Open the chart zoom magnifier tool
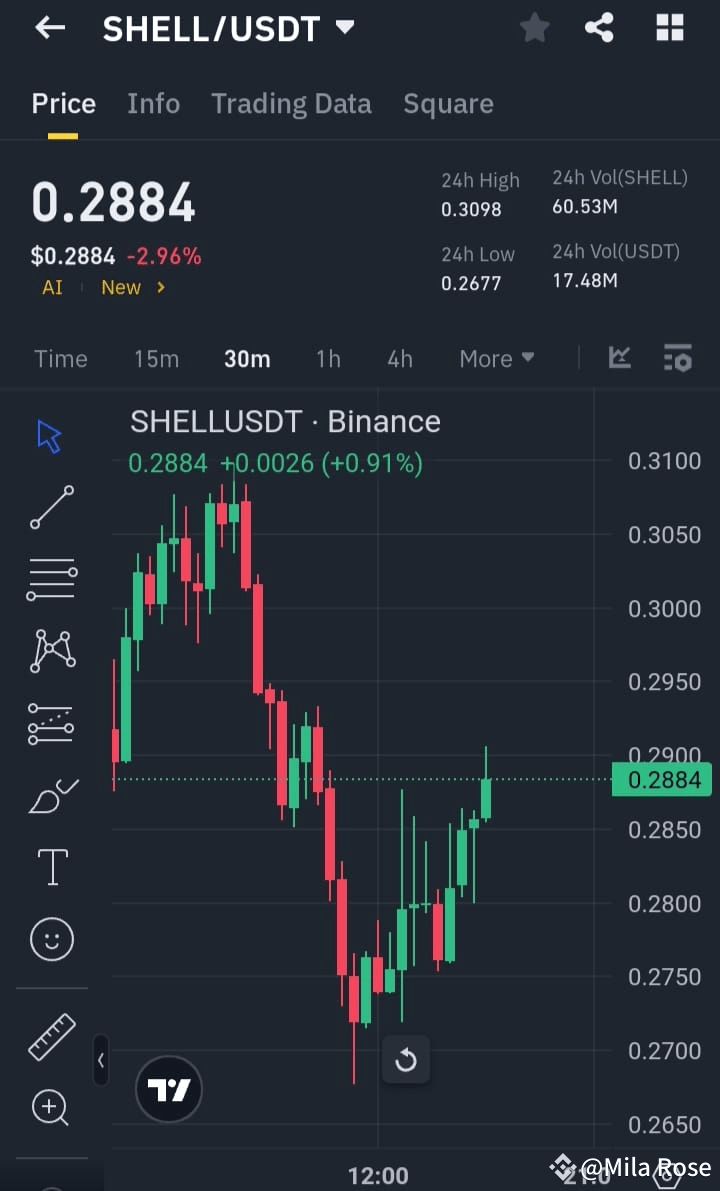Viewport: 720px width, 1191px height. (51, 1107)
